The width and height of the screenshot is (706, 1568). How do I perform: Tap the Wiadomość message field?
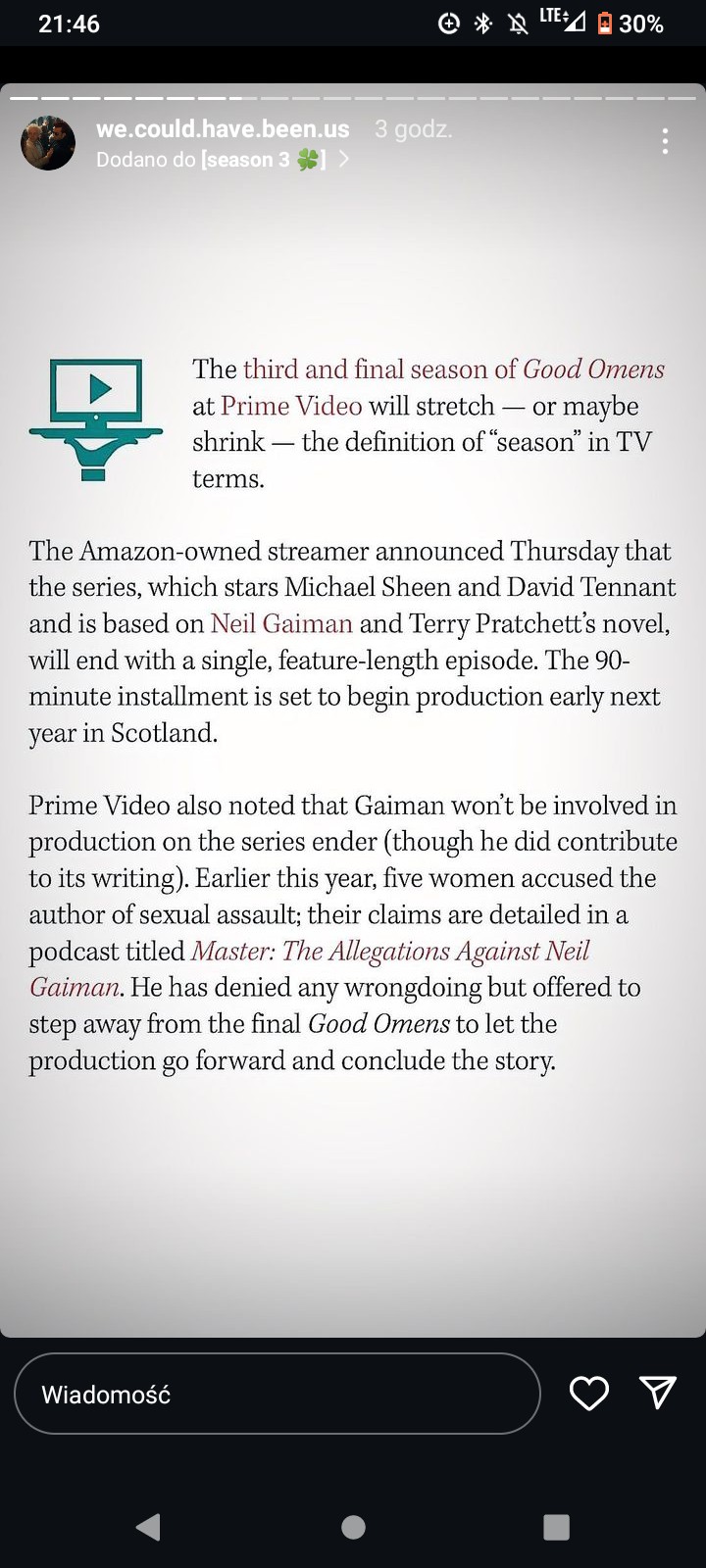coord(277,1394)
